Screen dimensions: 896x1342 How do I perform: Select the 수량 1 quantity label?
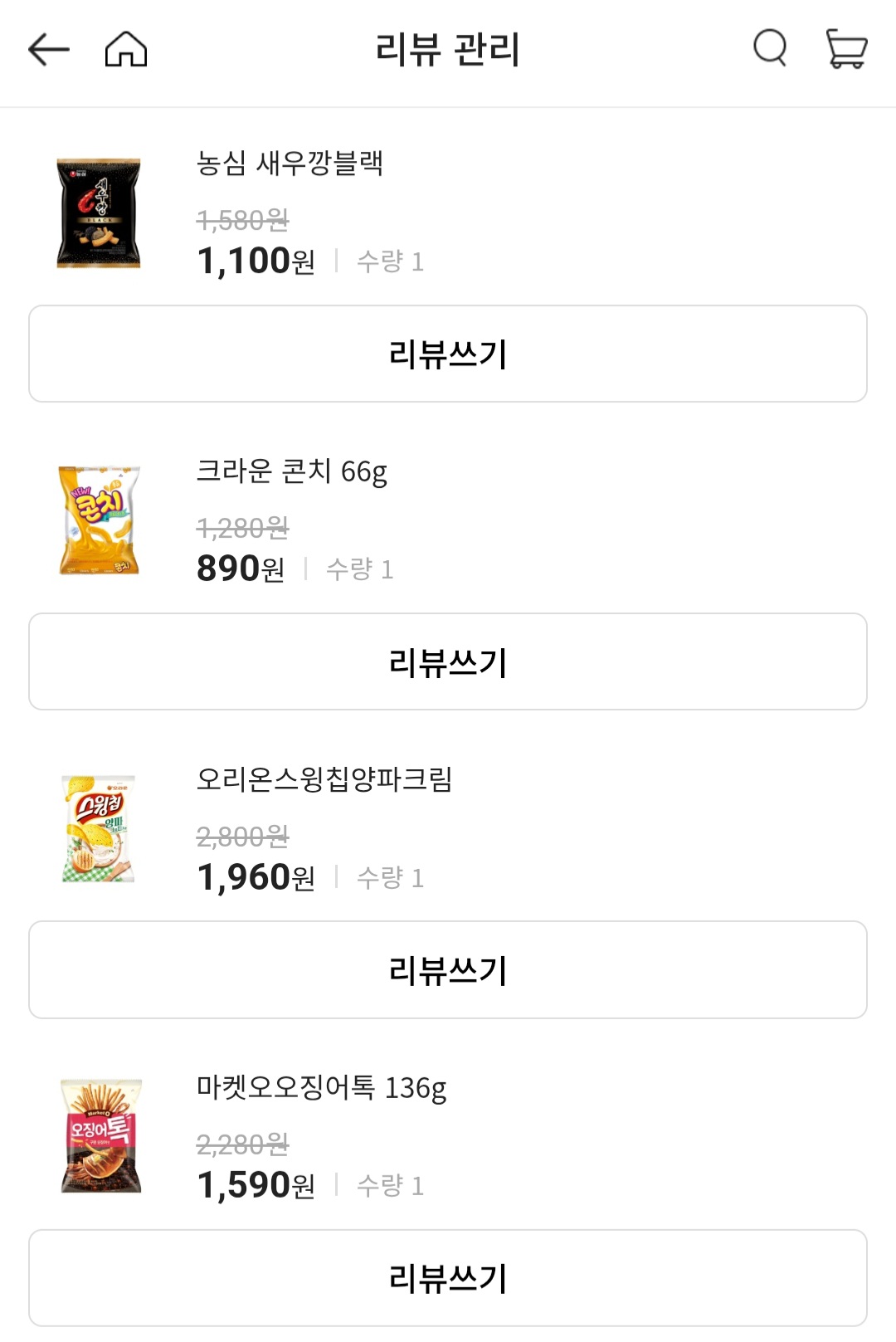click(390, 261)
